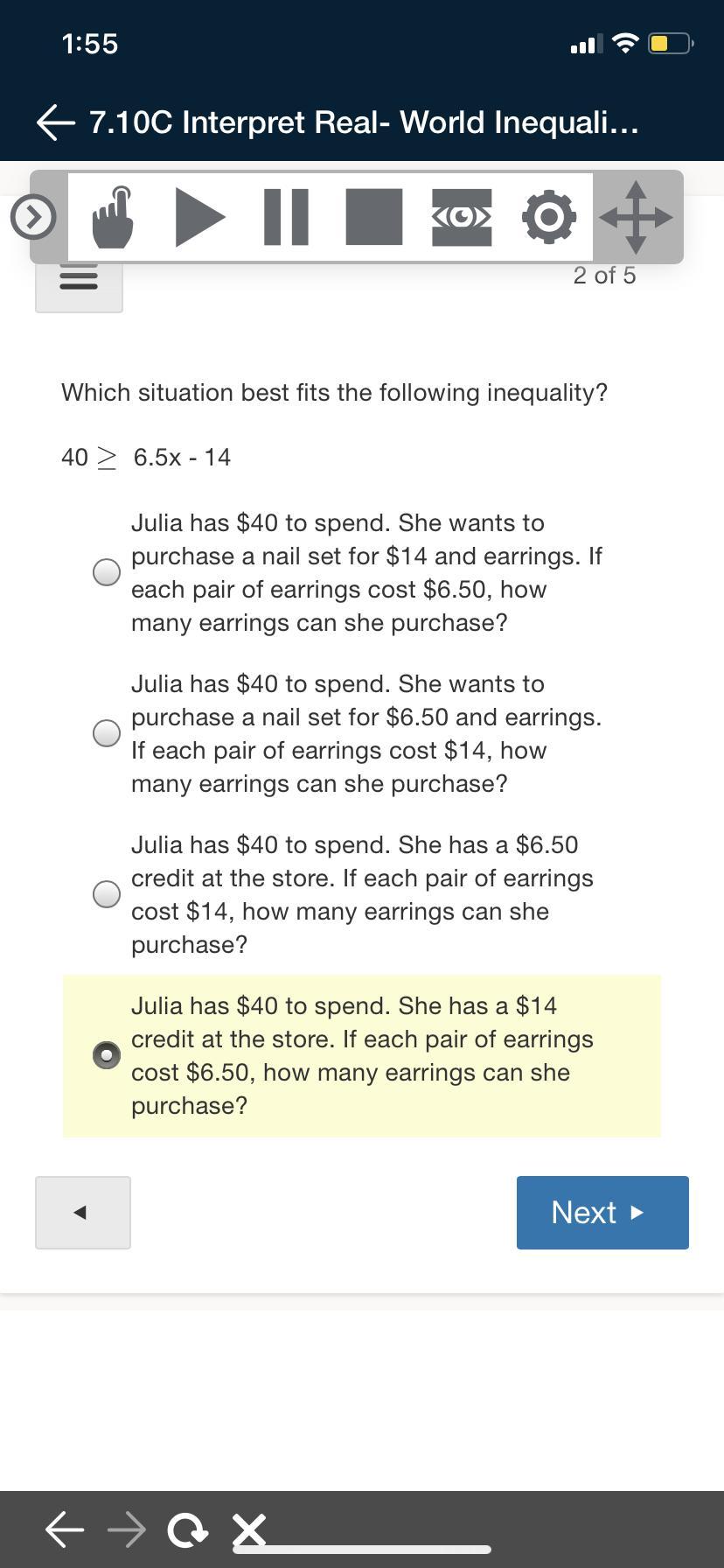
Task: Open the hamburger question menu
Action: [79, 280]
